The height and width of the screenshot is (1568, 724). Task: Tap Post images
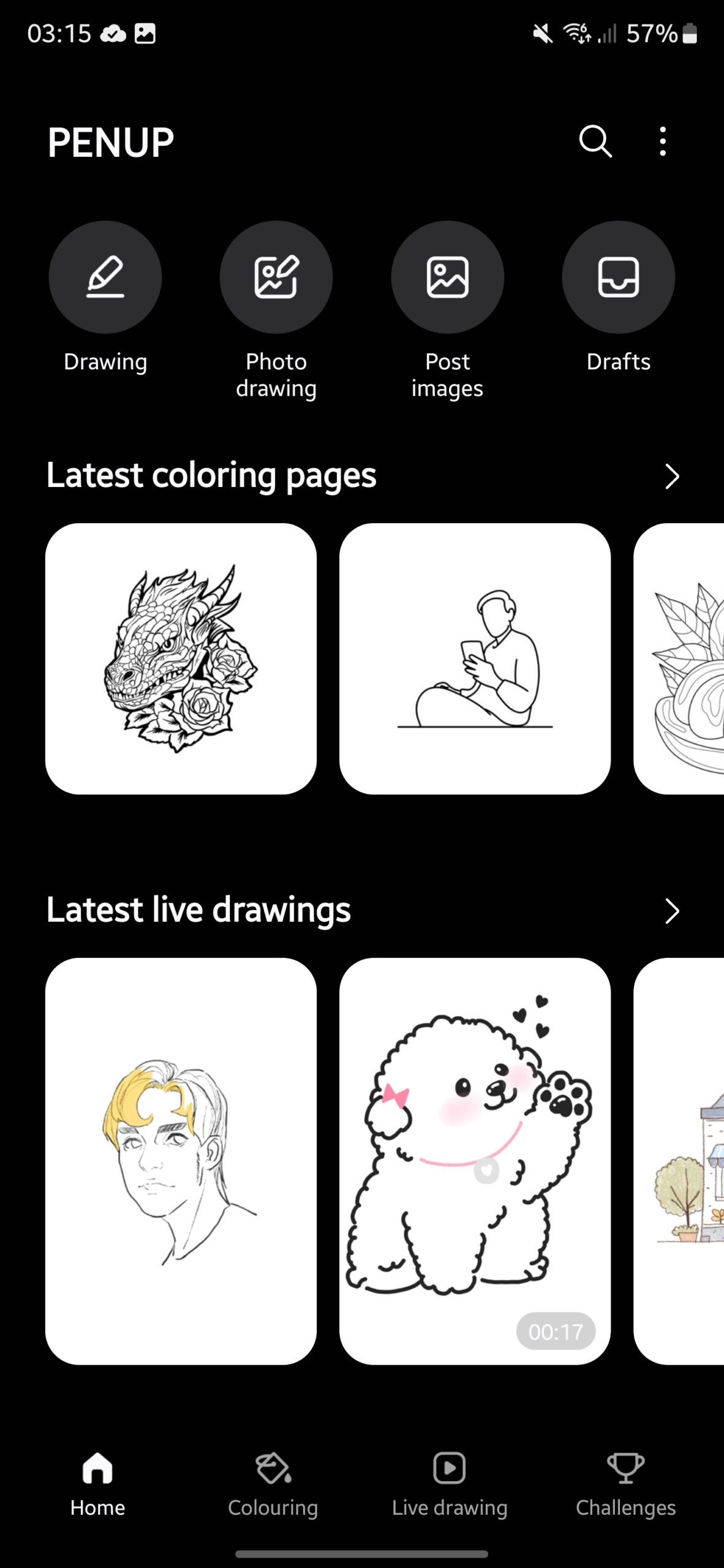(448, 277)
